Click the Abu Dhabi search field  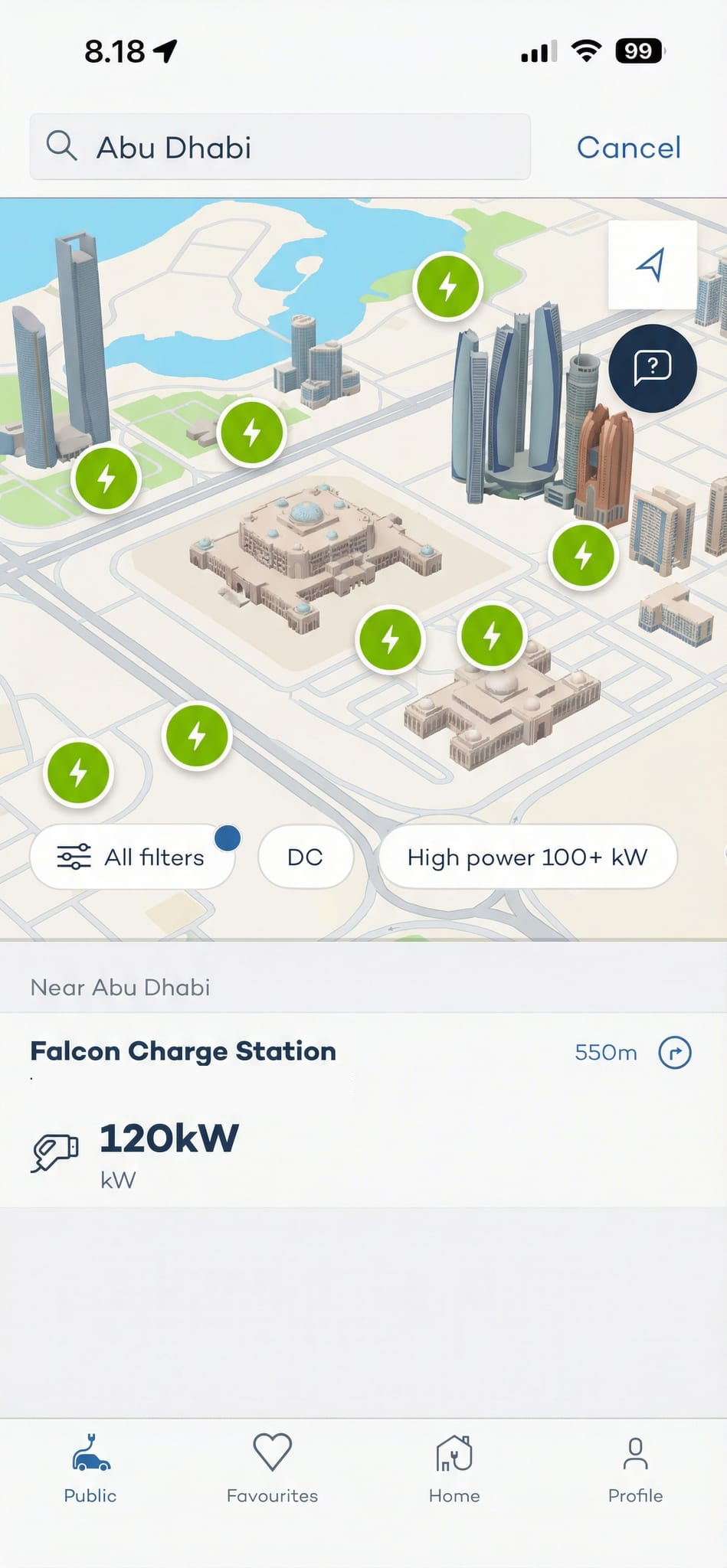pyautogui.click(x=280, y=147)
